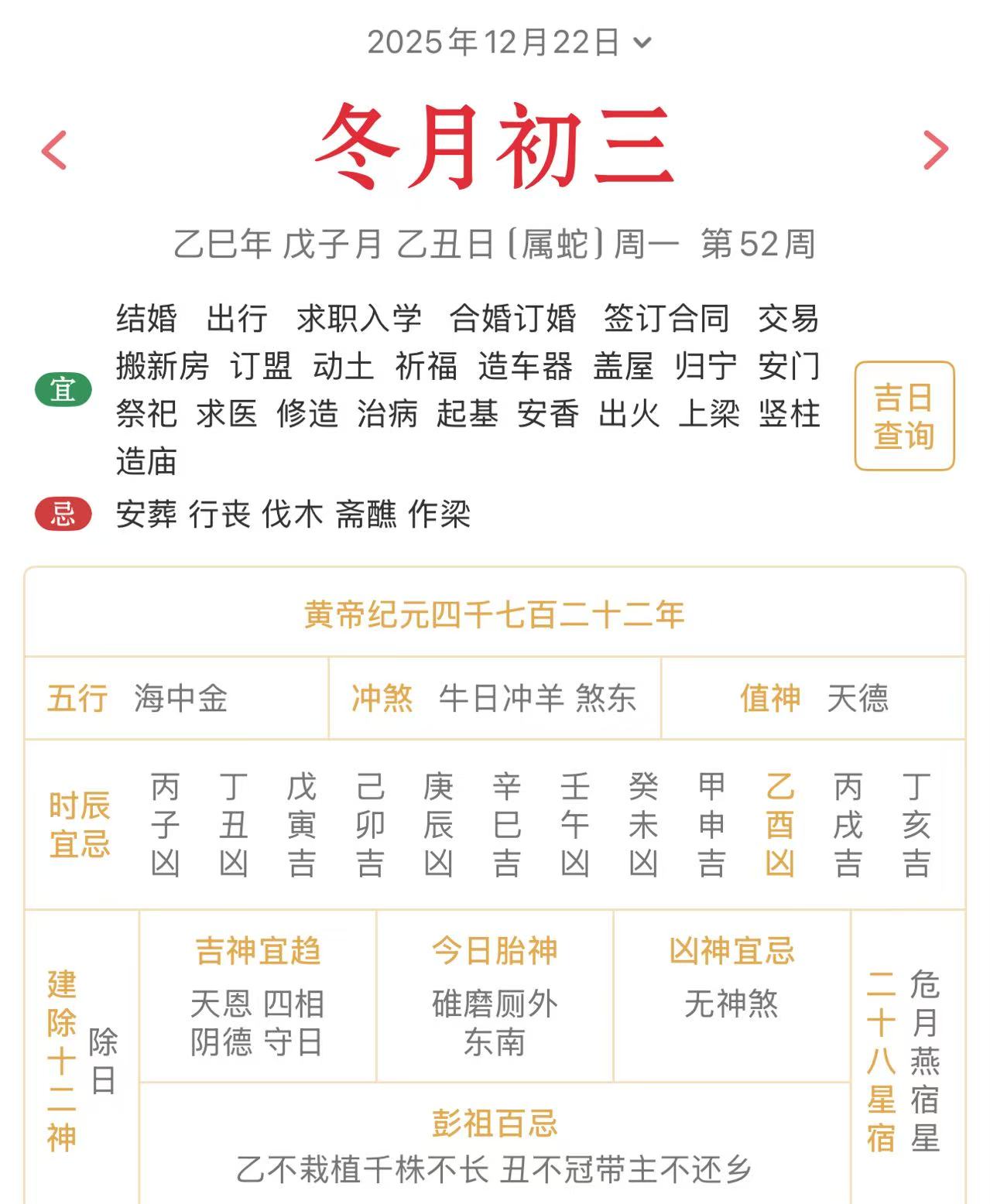Go to the previous day
Image resolution: width=990 pixels, height=1204 pixels.
[54, 150]
